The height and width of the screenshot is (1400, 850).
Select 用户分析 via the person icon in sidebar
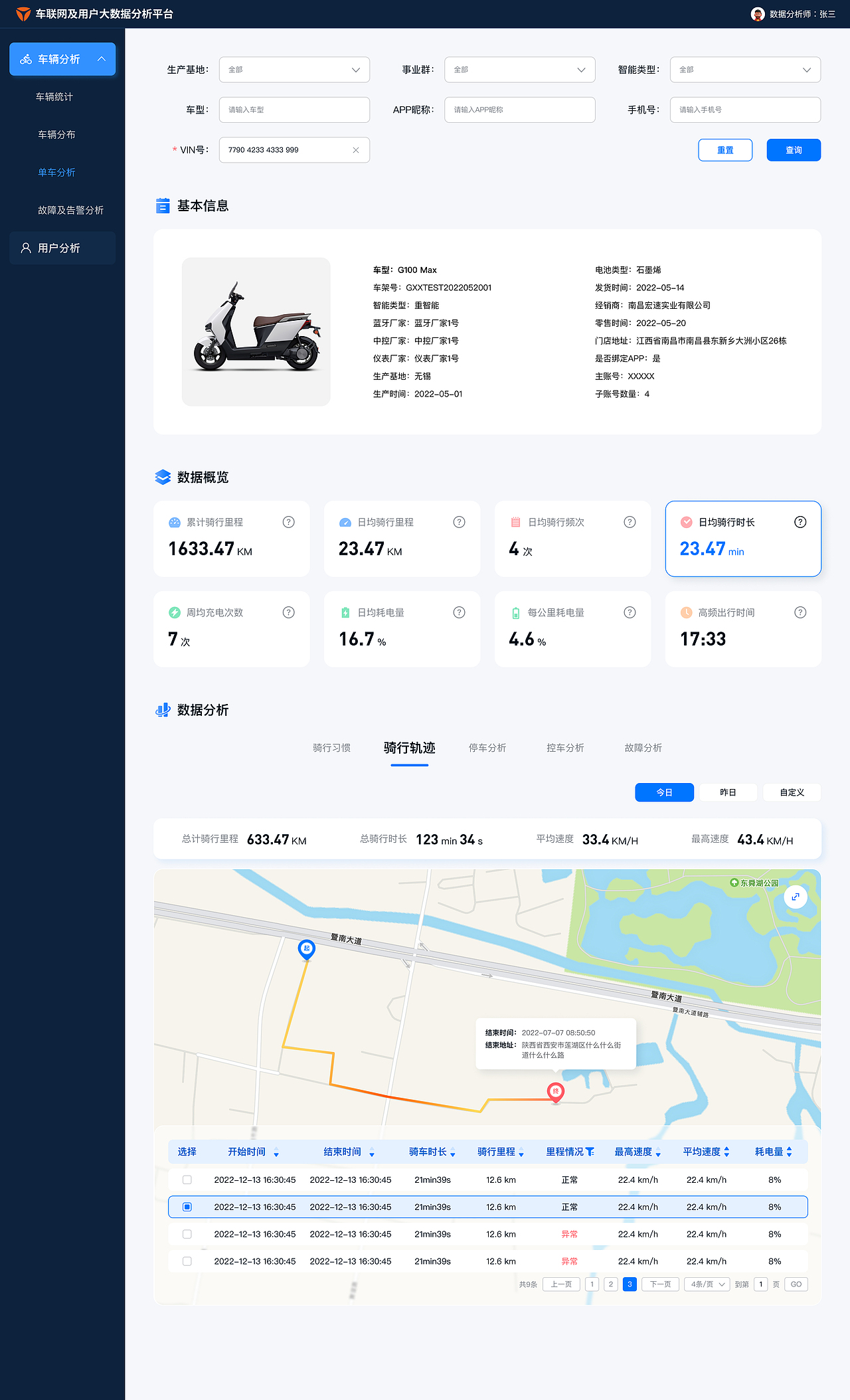[x=25, y=248]
